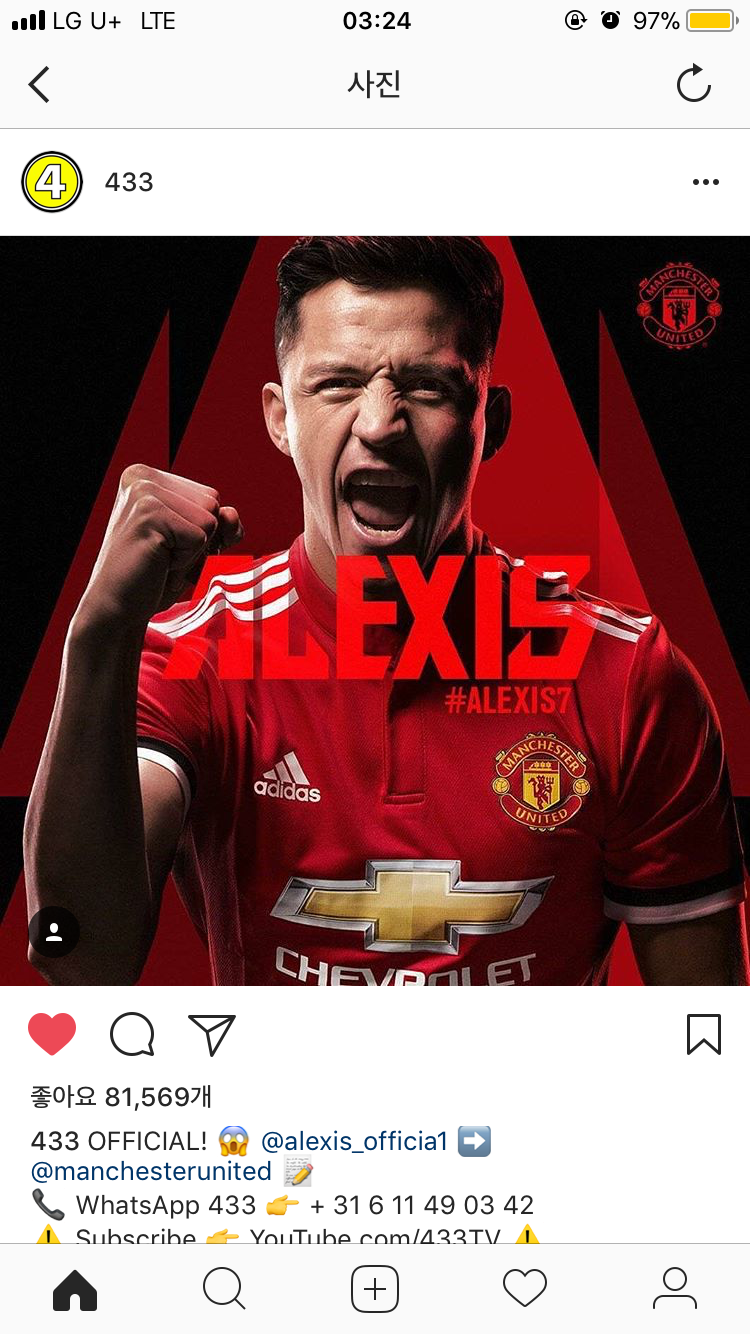Bookmark this 433 post
This screenshot has width=750, height=1334.
704,1035
